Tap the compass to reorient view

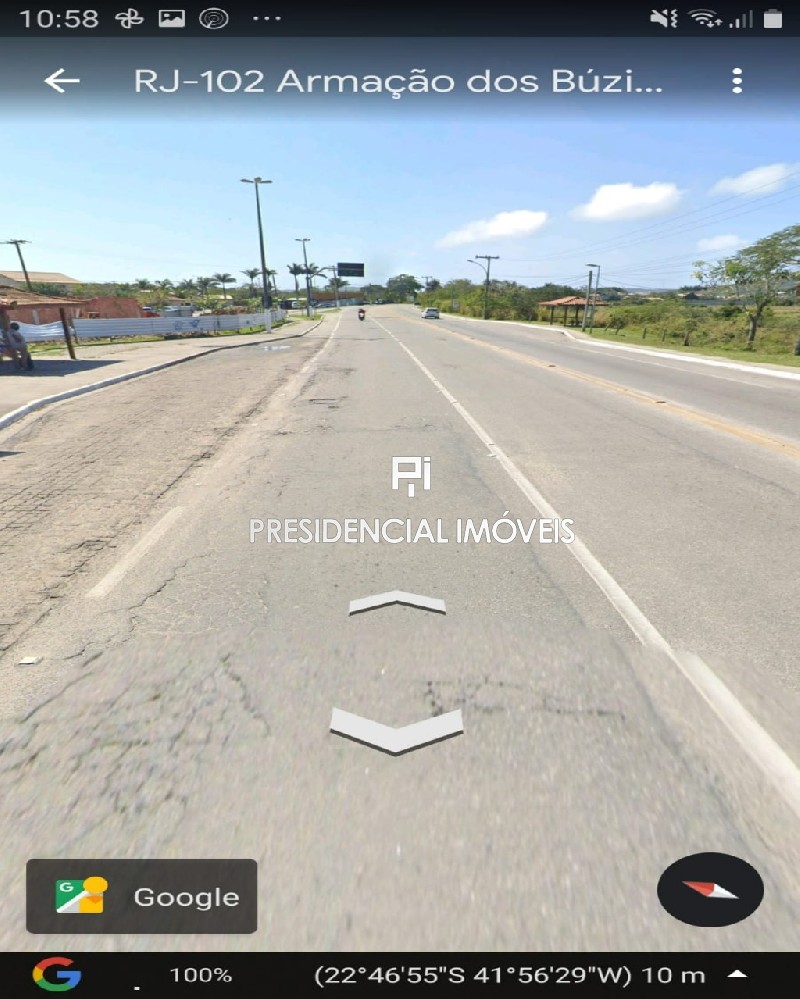[710, 889]
